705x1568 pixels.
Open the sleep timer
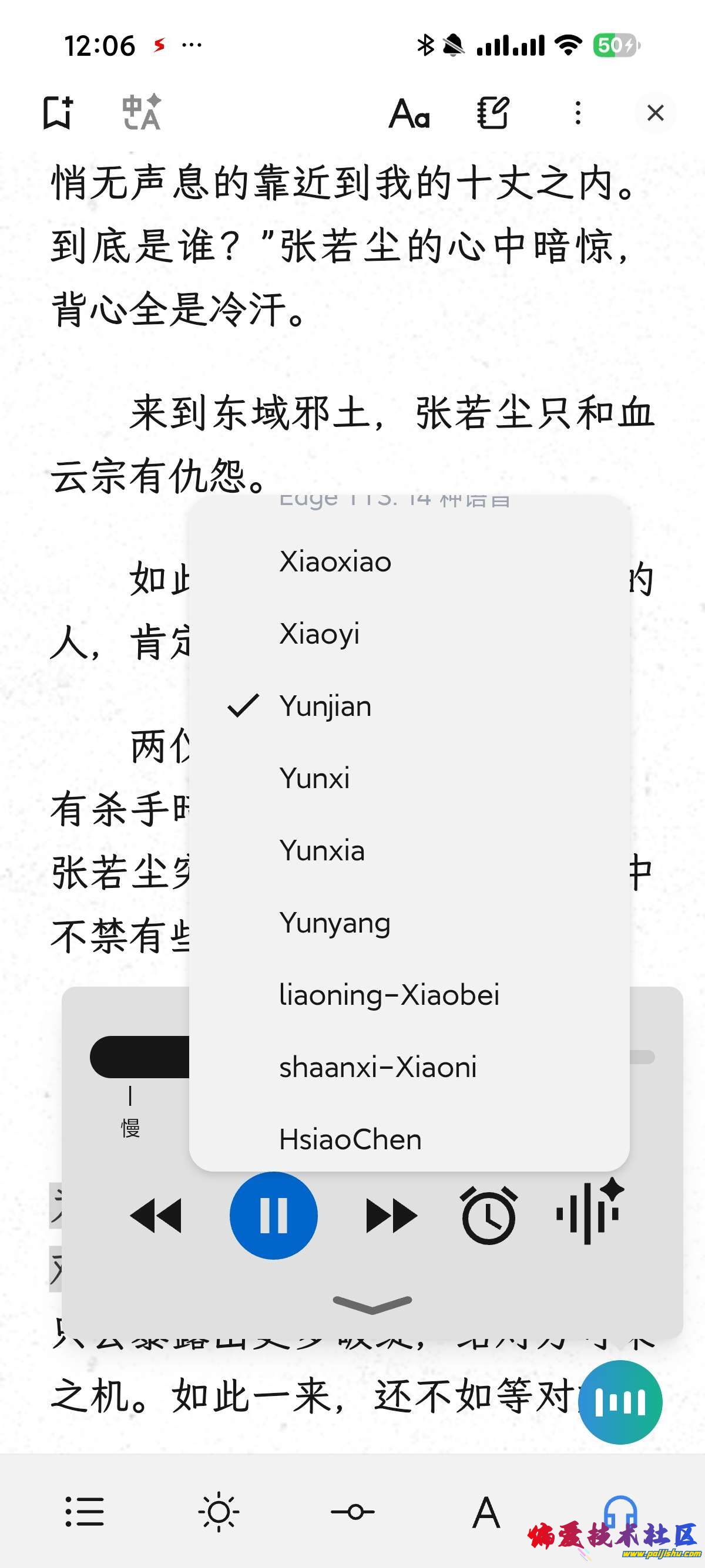(x=489, y=1216)
